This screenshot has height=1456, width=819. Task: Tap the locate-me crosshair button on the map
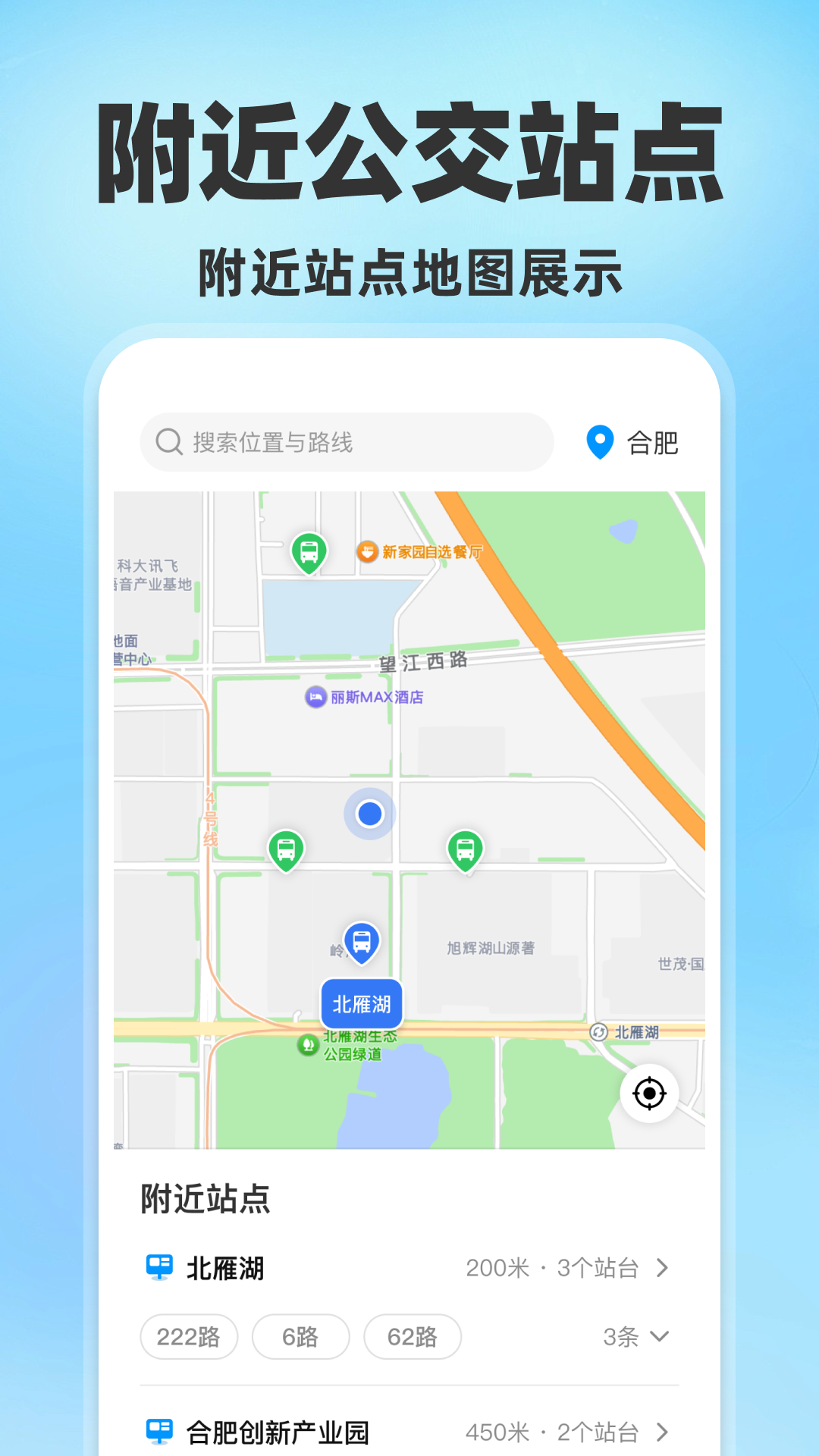(x=648, y=1092)
